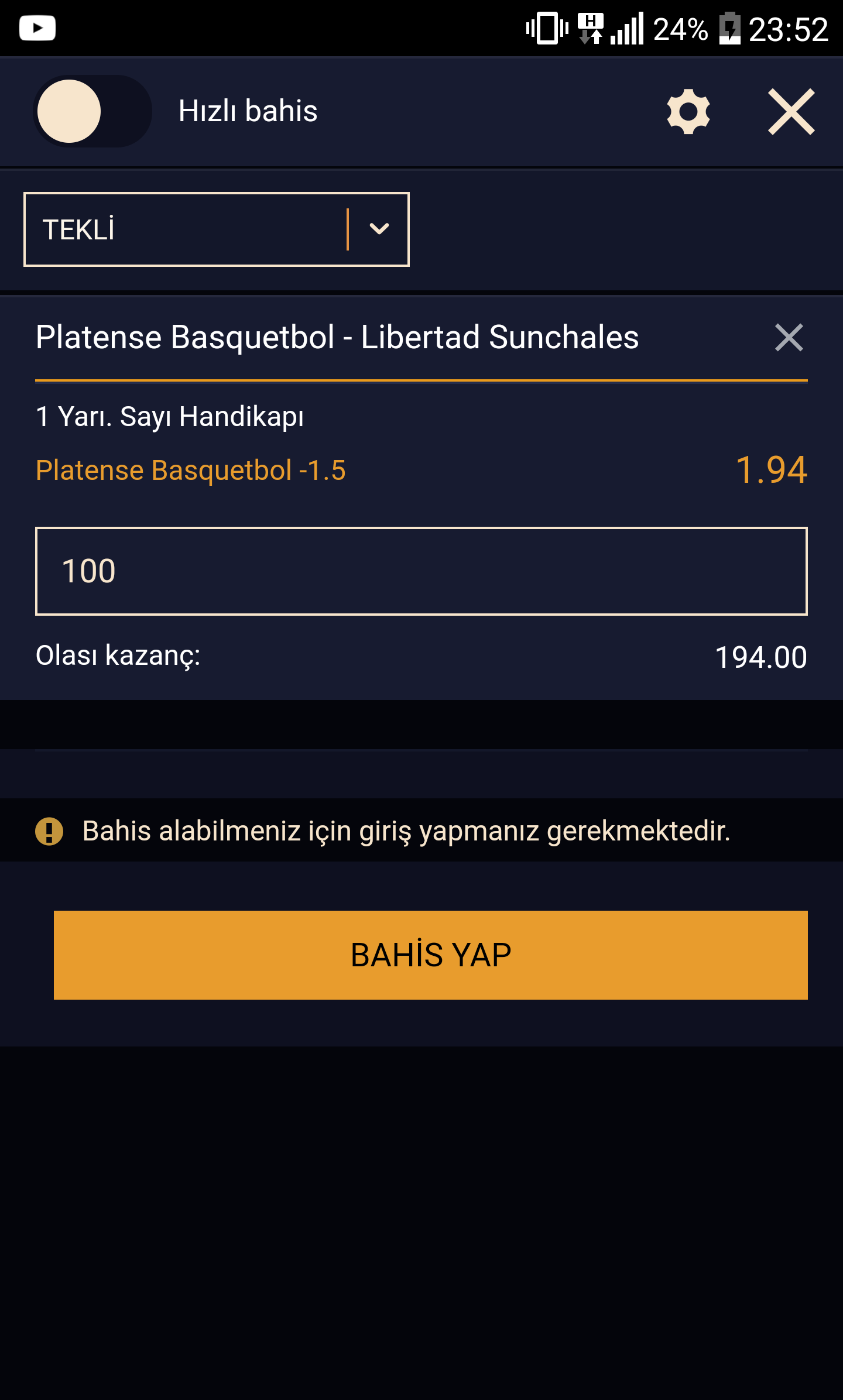Open bet slip settings gear

click(688, 111)
